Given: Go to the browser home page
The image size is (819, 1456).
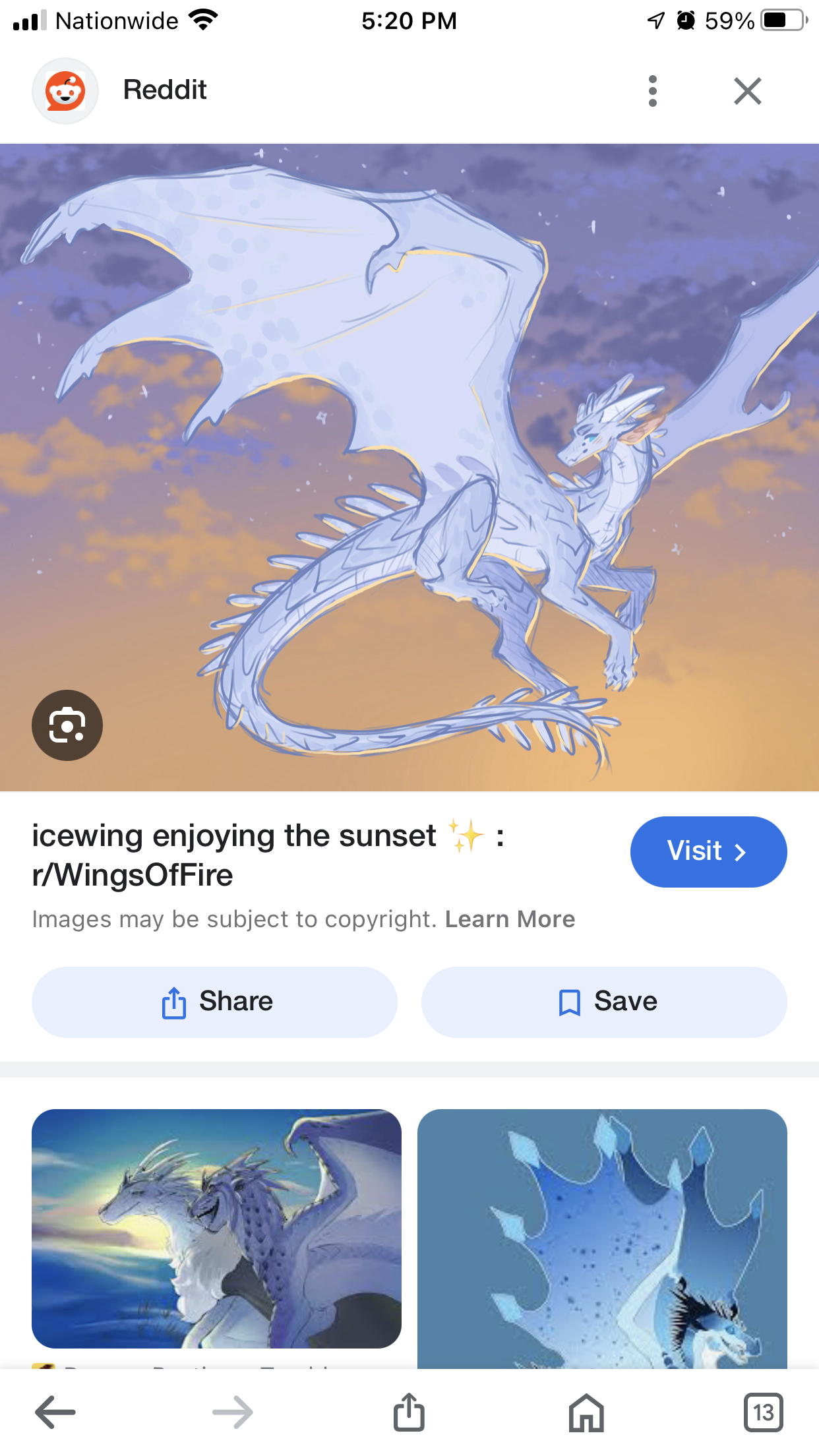Looking at the screenshot, I should pyautogui.click(x=586, y=1412).
